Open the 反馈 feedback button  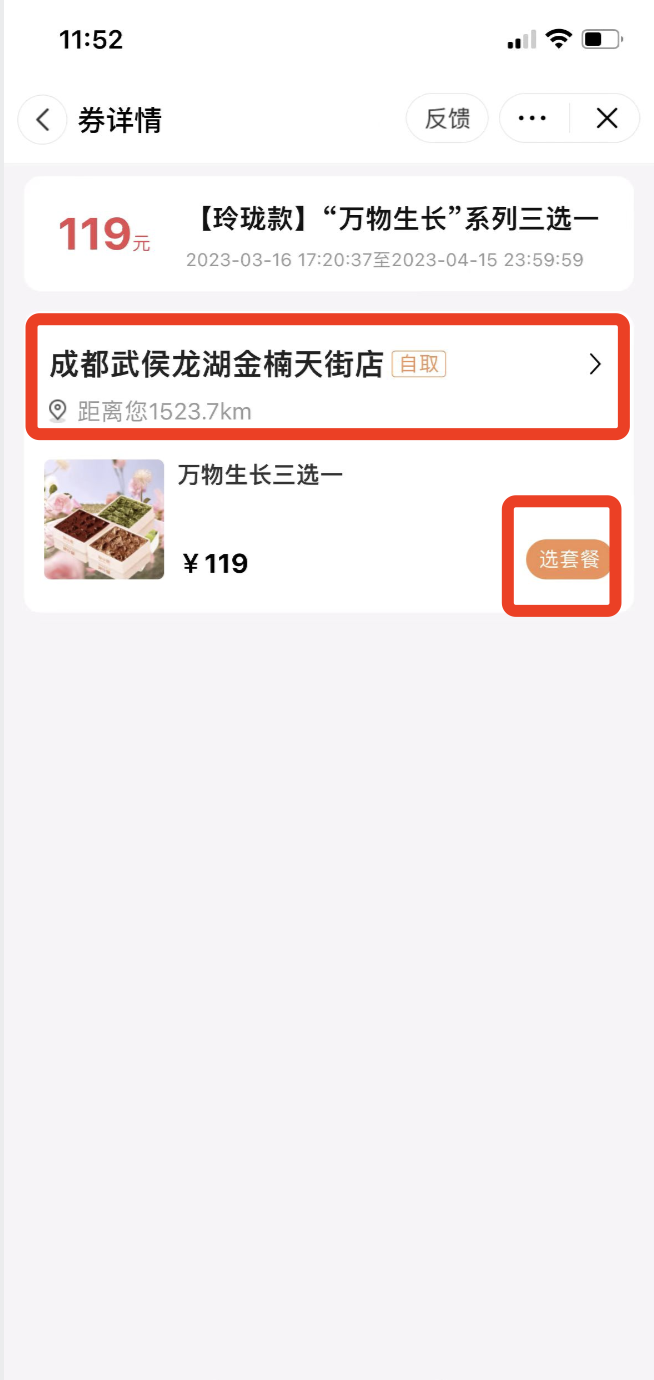tap(447, 119)
